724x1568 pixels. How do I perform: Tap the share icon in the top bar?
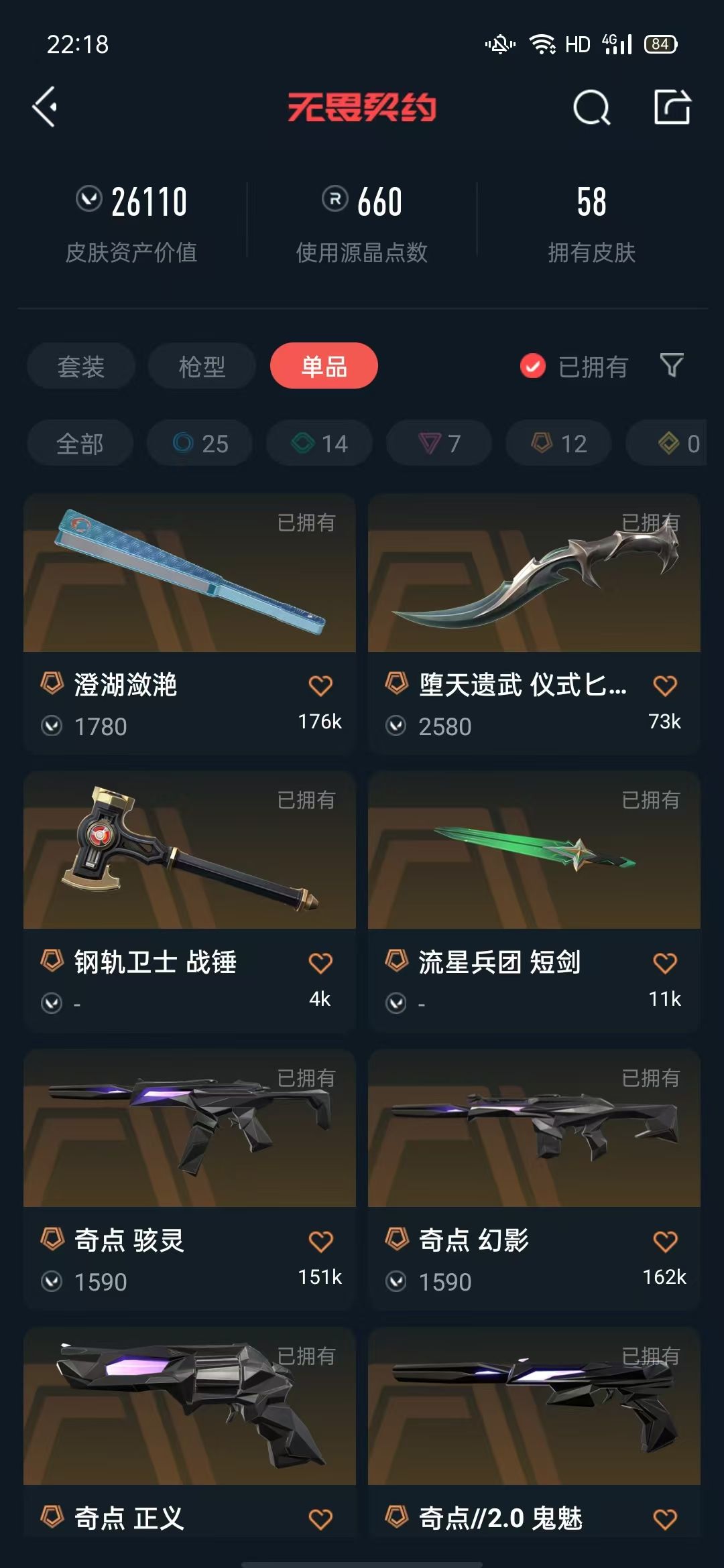[x=672, y=107]
